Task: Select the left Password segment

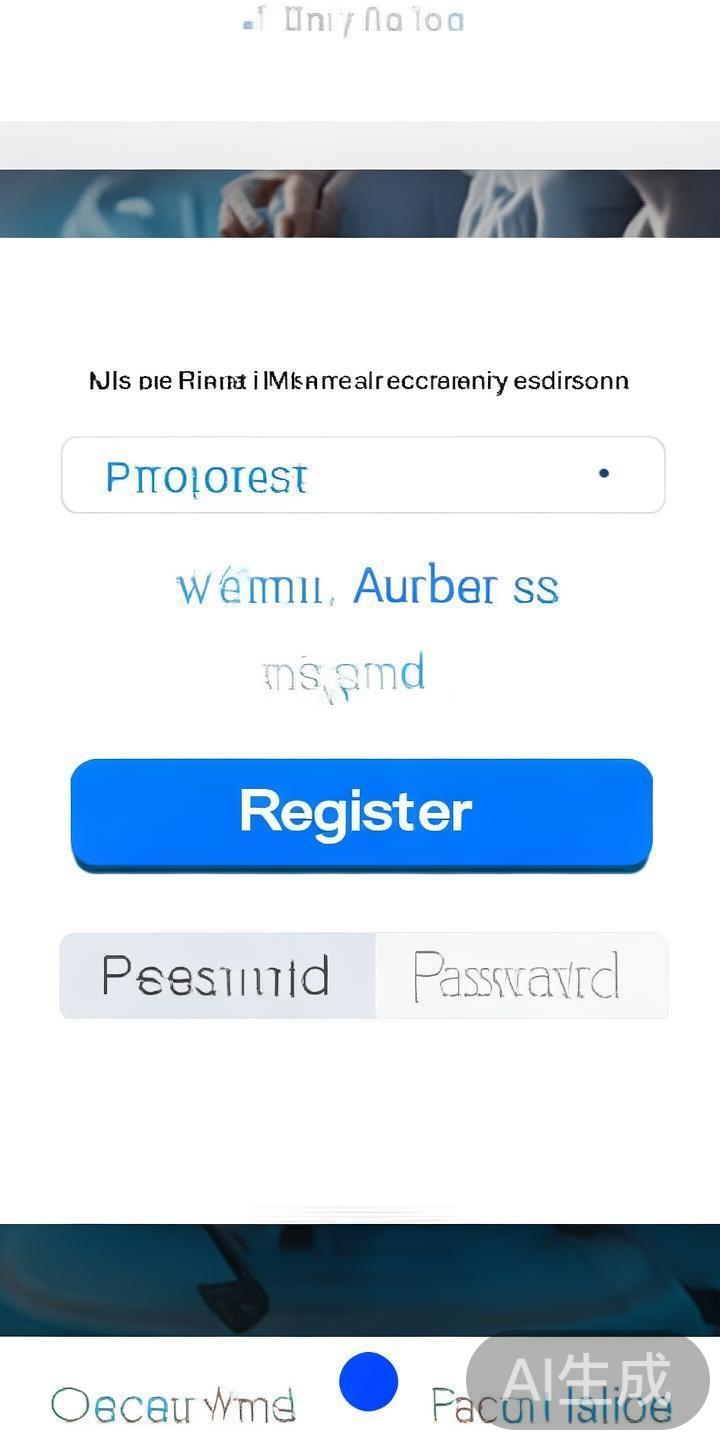Action: (x=217, y=976)
